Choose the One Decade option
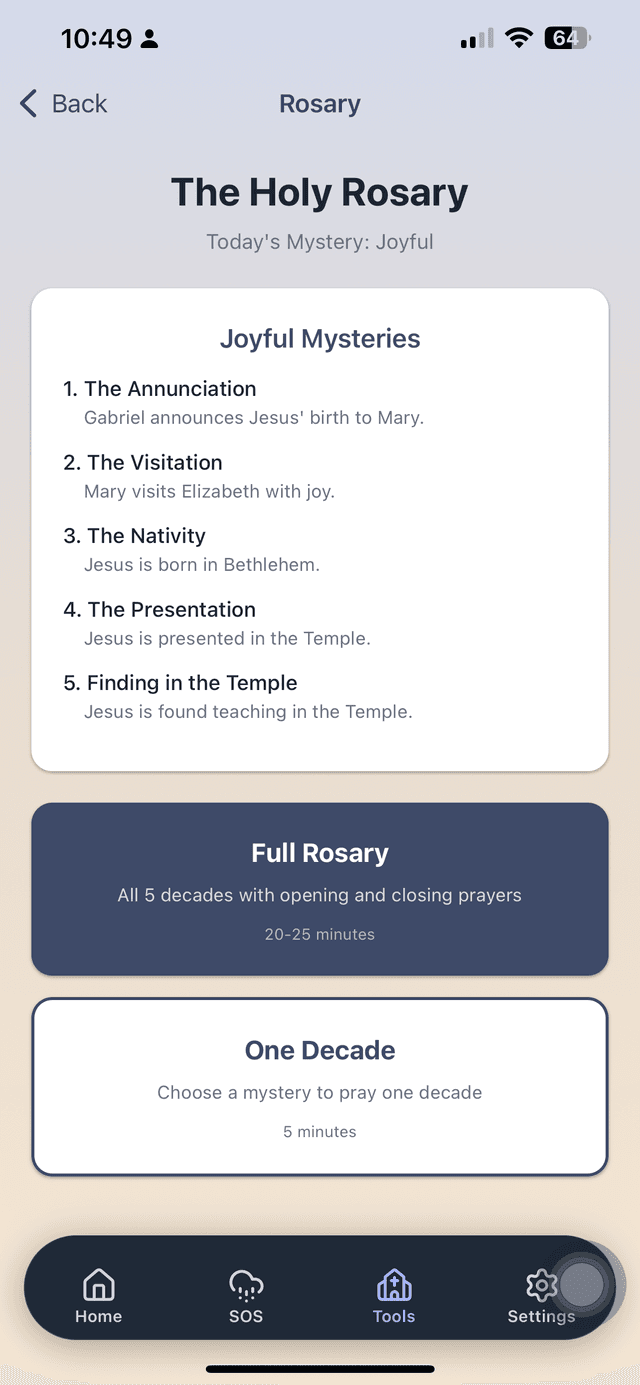640x1385 pixels. pos(320,1086)
